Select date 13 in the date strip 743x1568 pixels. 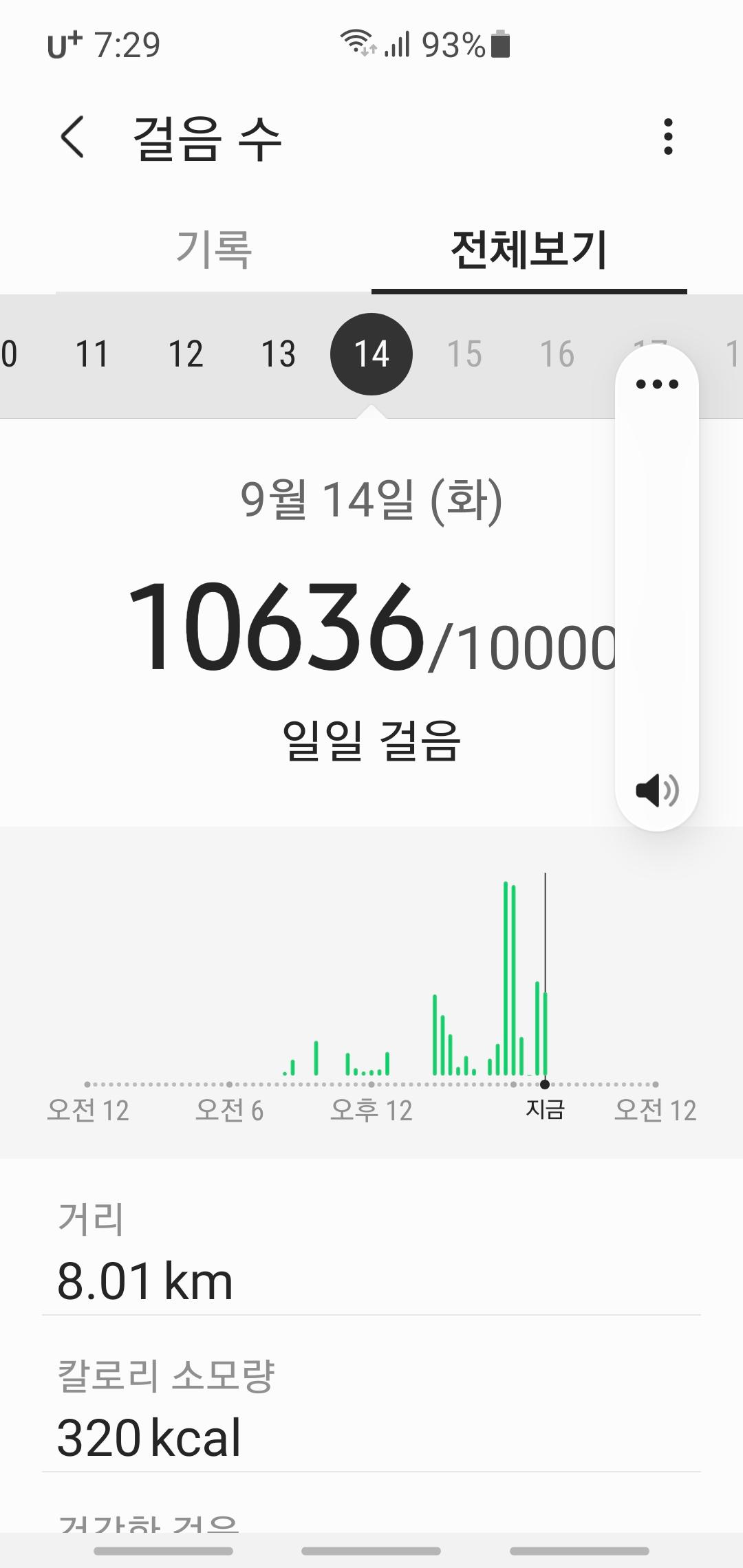[x=278, y=354]
